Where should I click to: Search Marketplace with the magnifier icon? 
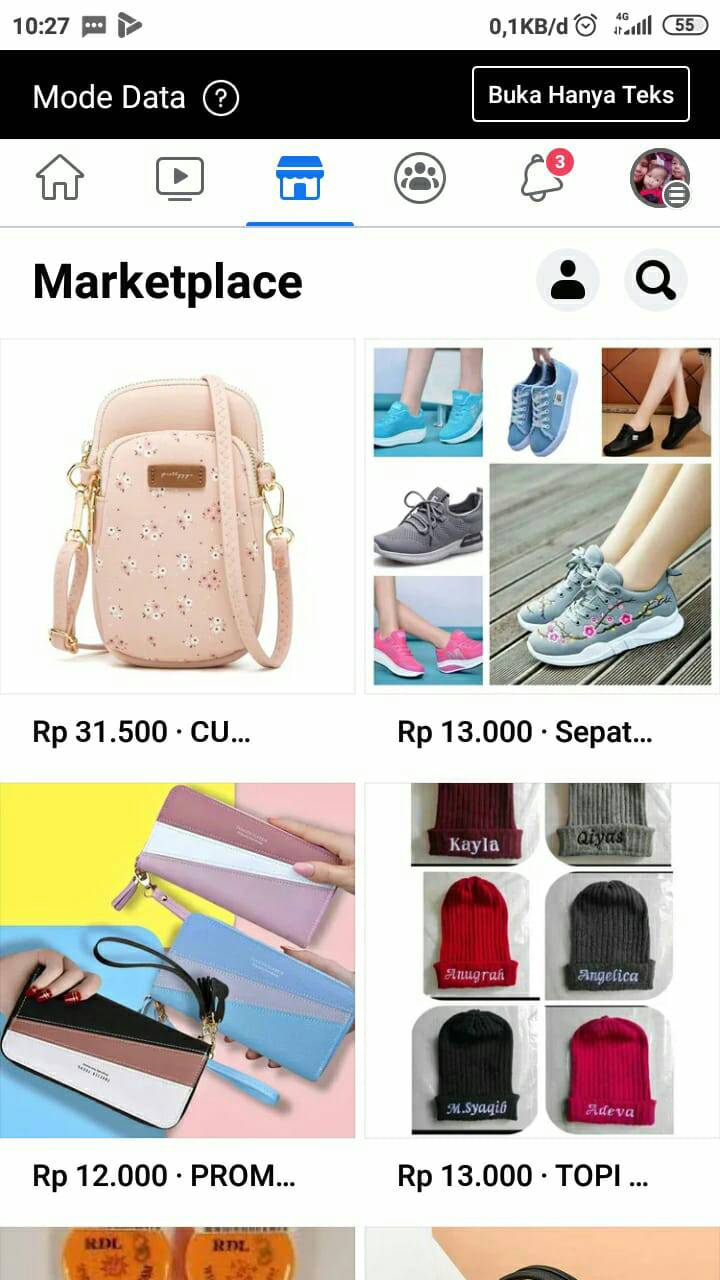click(656, 281)
